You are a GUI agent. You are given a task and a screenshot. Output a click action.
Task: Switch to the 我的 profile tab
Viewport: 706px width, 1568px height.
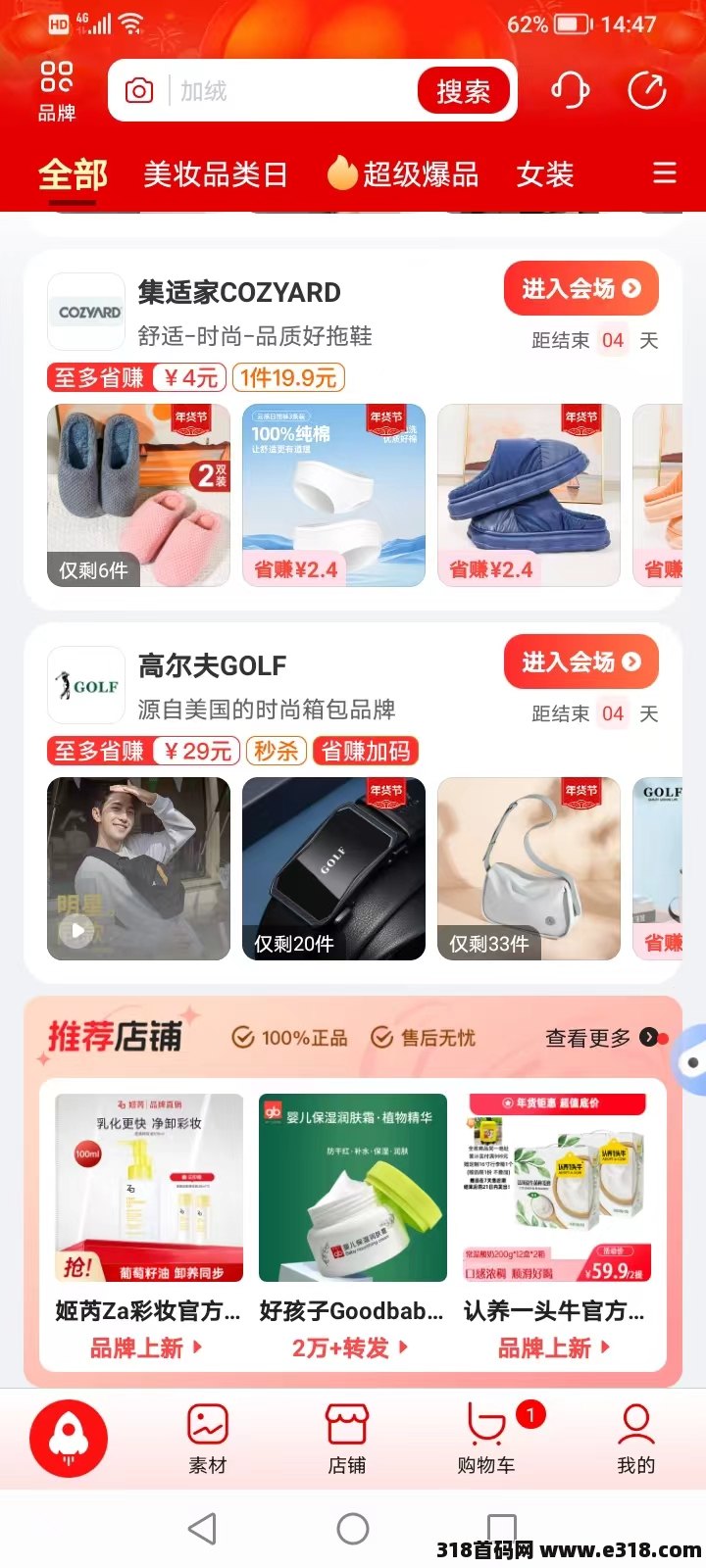click(x=635, y=1439)
